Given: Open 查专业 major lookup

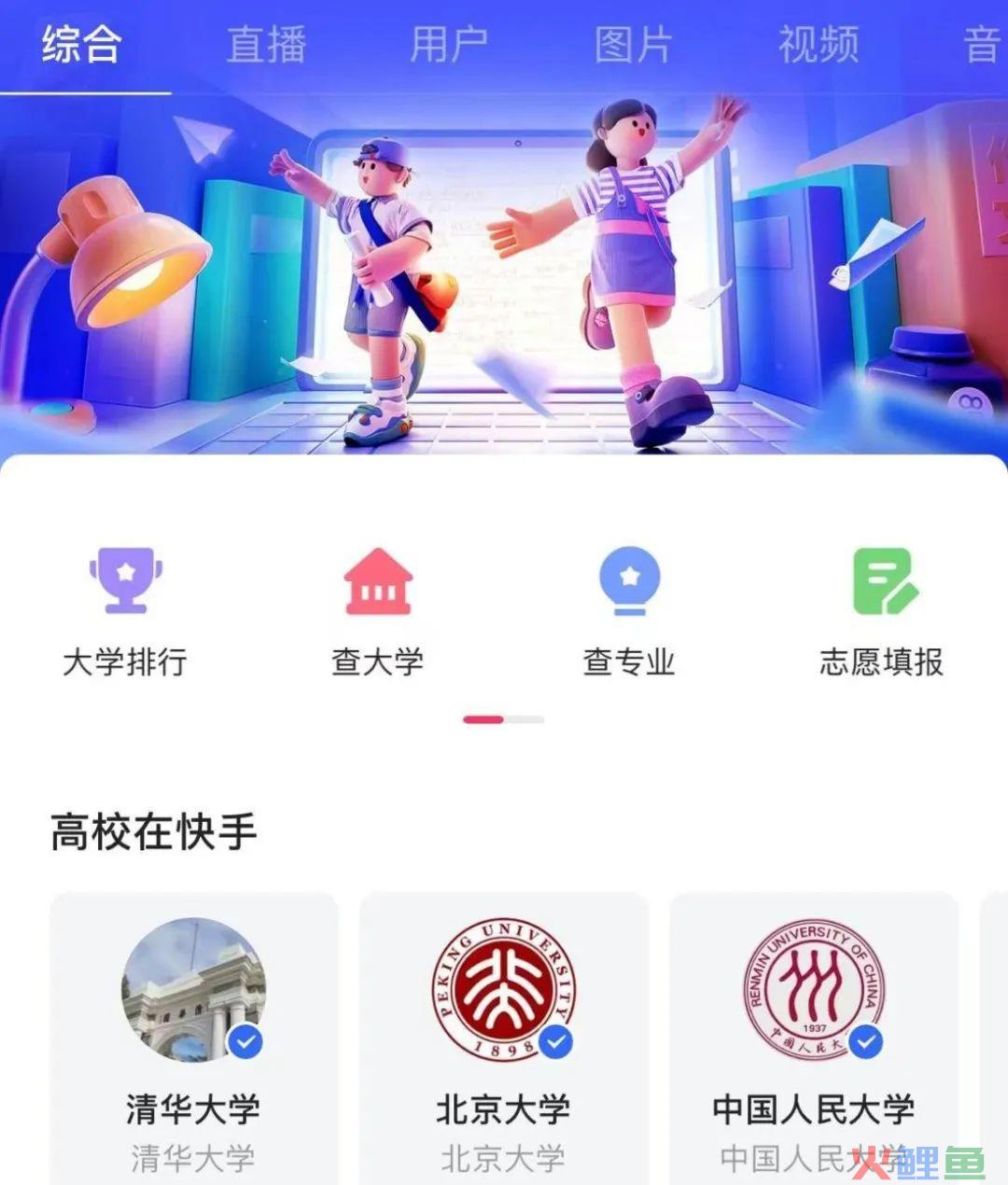Looking at the screenshot, I should pyautogui.click(x=629, y=612).
